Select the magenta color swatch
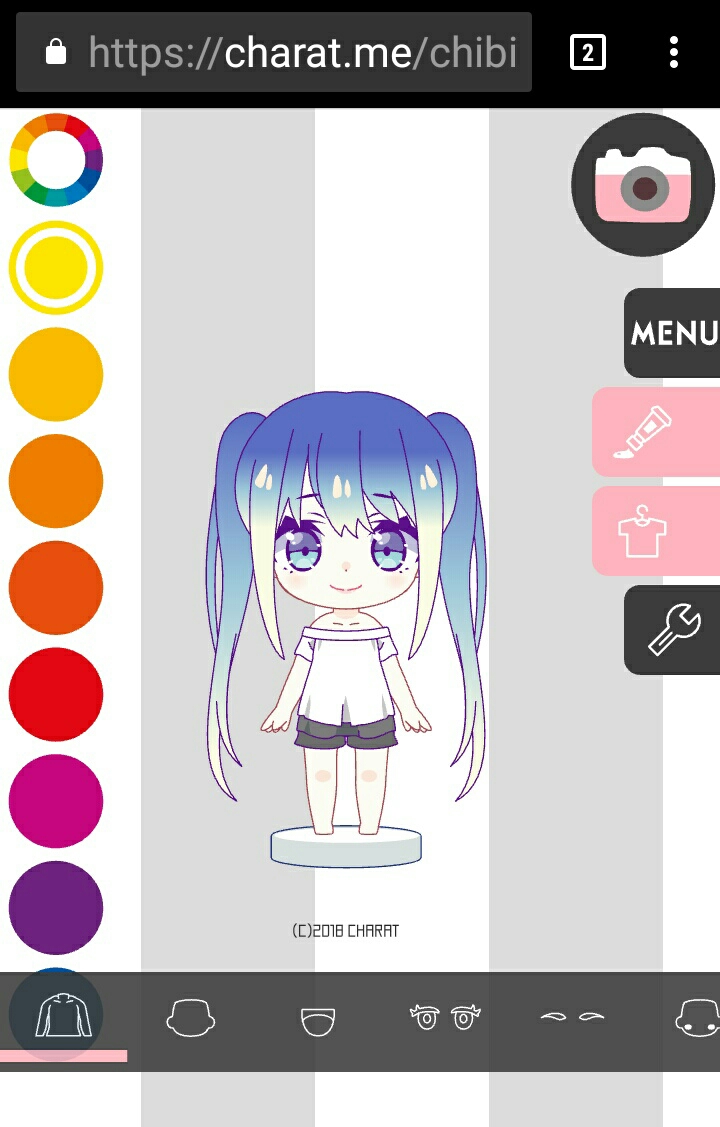This screenshot has height=1127, width=720. (x=55, y=800)
